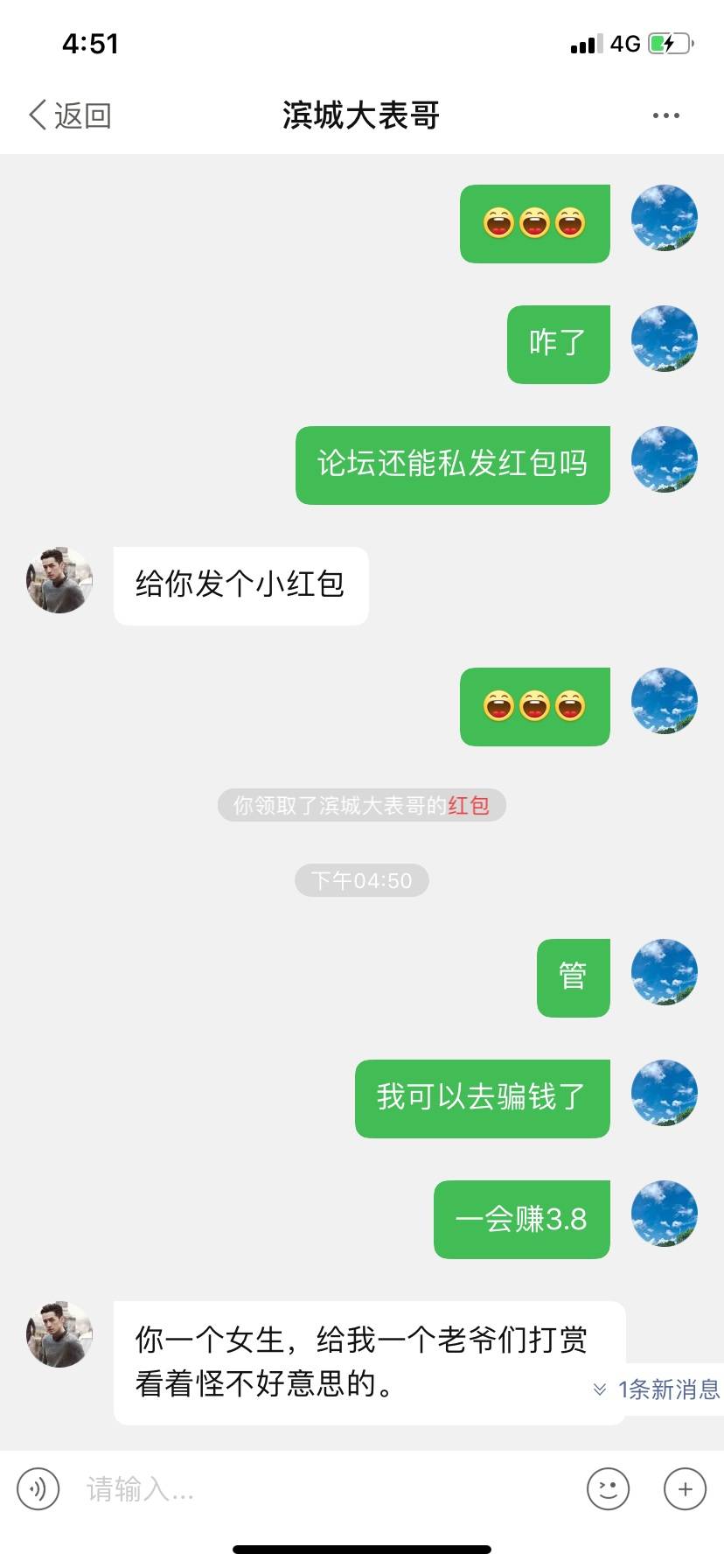724x1568 pixels.
Task: View 滨城大表哥's avatar next to 给你发个小红包
Action: point(59,581)
